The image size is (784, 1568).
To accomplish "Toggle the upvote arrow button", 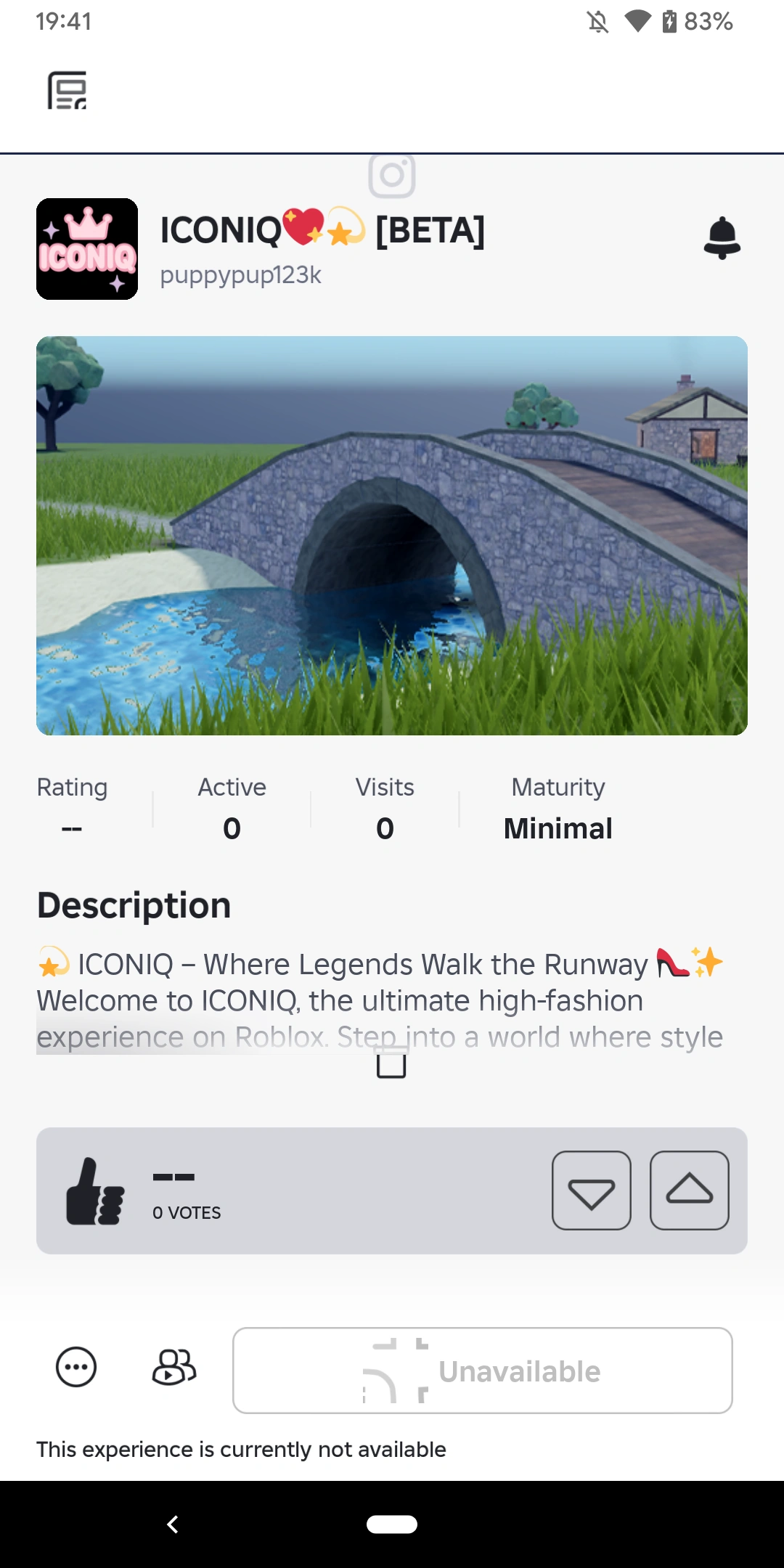I will click(x=688, y=1191).
